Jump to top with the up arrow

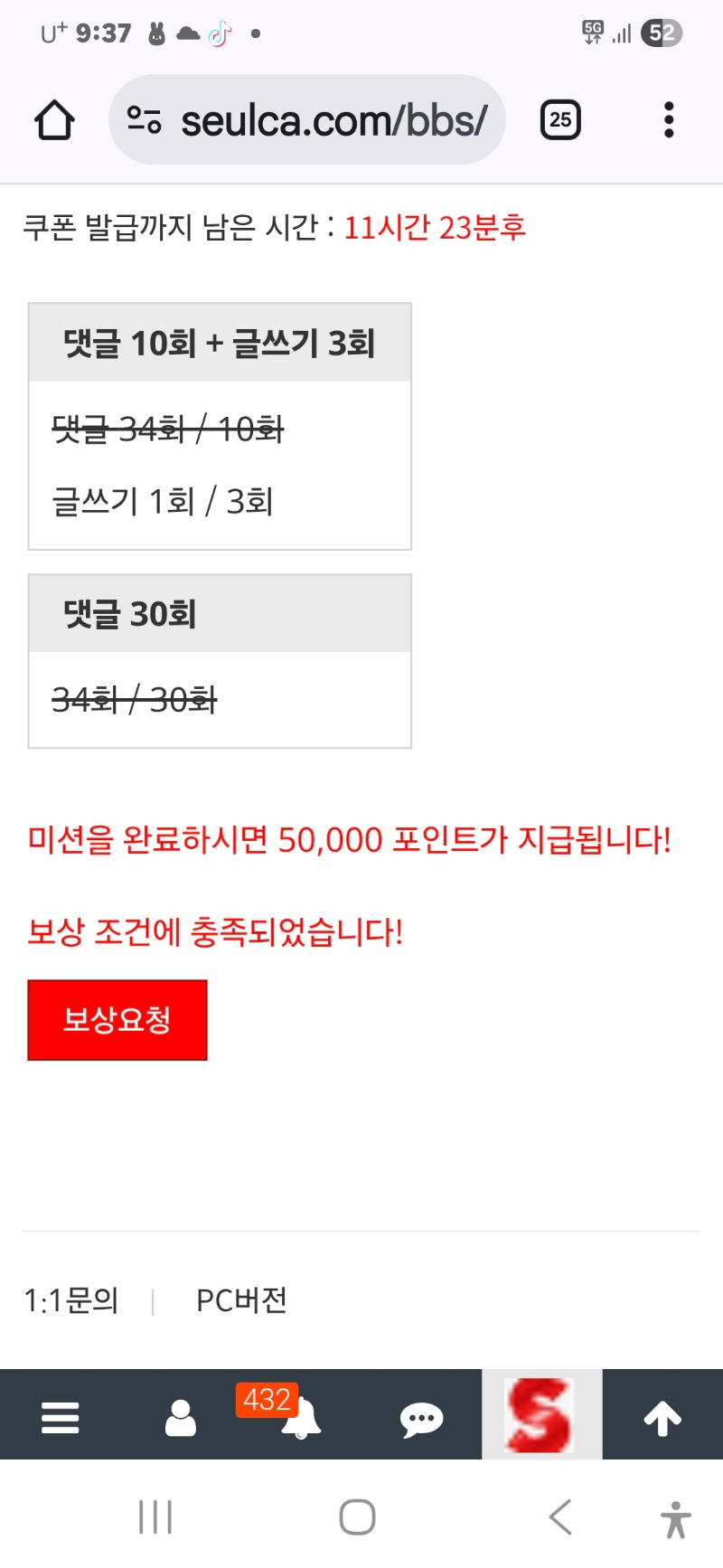click(x=662, y=1417)
